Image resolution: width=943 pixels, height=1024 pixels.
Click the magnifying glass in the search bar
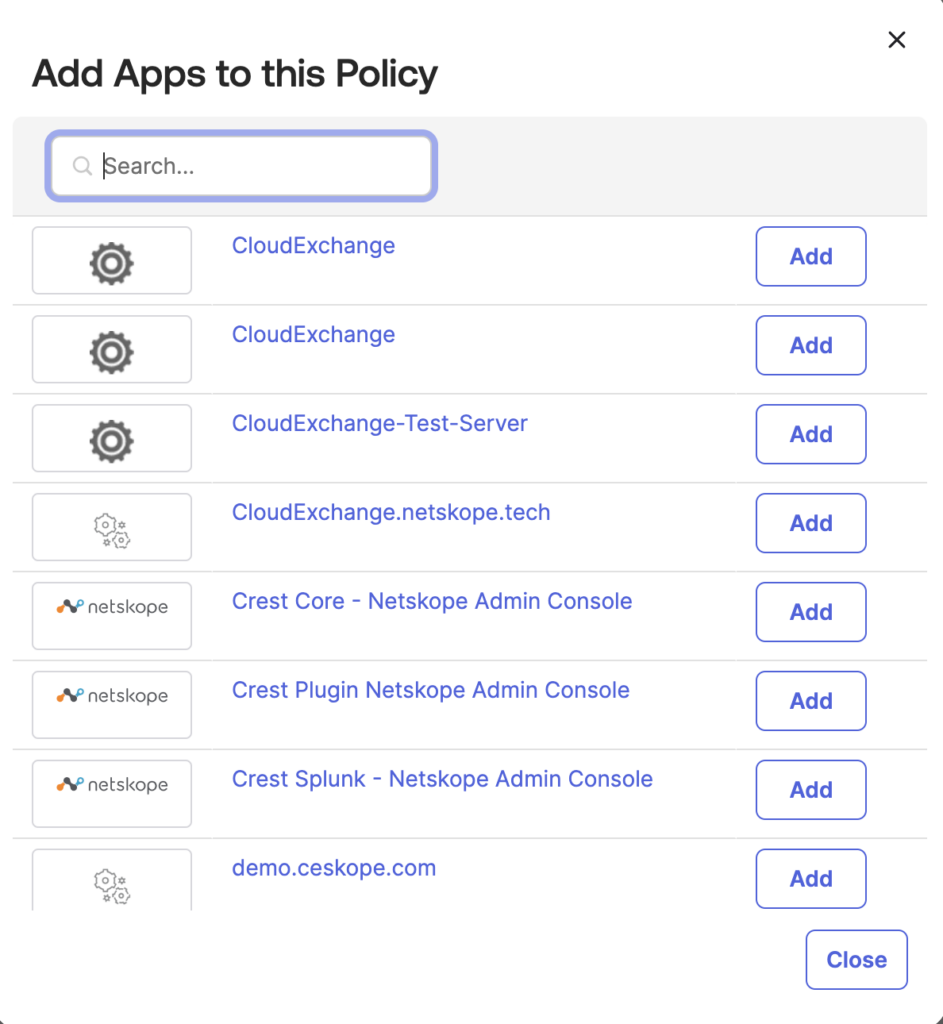click(82, 166)
